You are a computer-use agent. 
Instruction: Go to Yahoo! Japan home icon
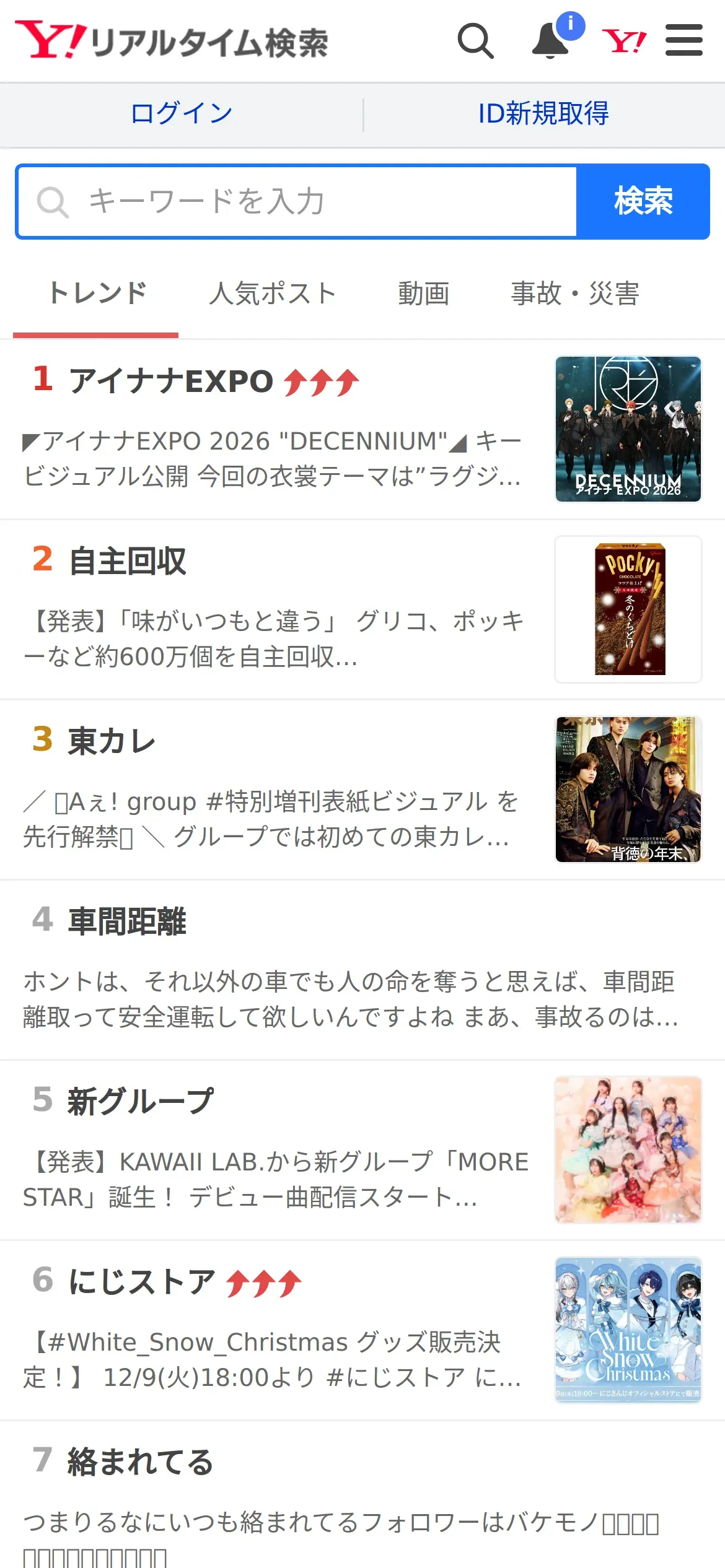(x=624, y=41)
